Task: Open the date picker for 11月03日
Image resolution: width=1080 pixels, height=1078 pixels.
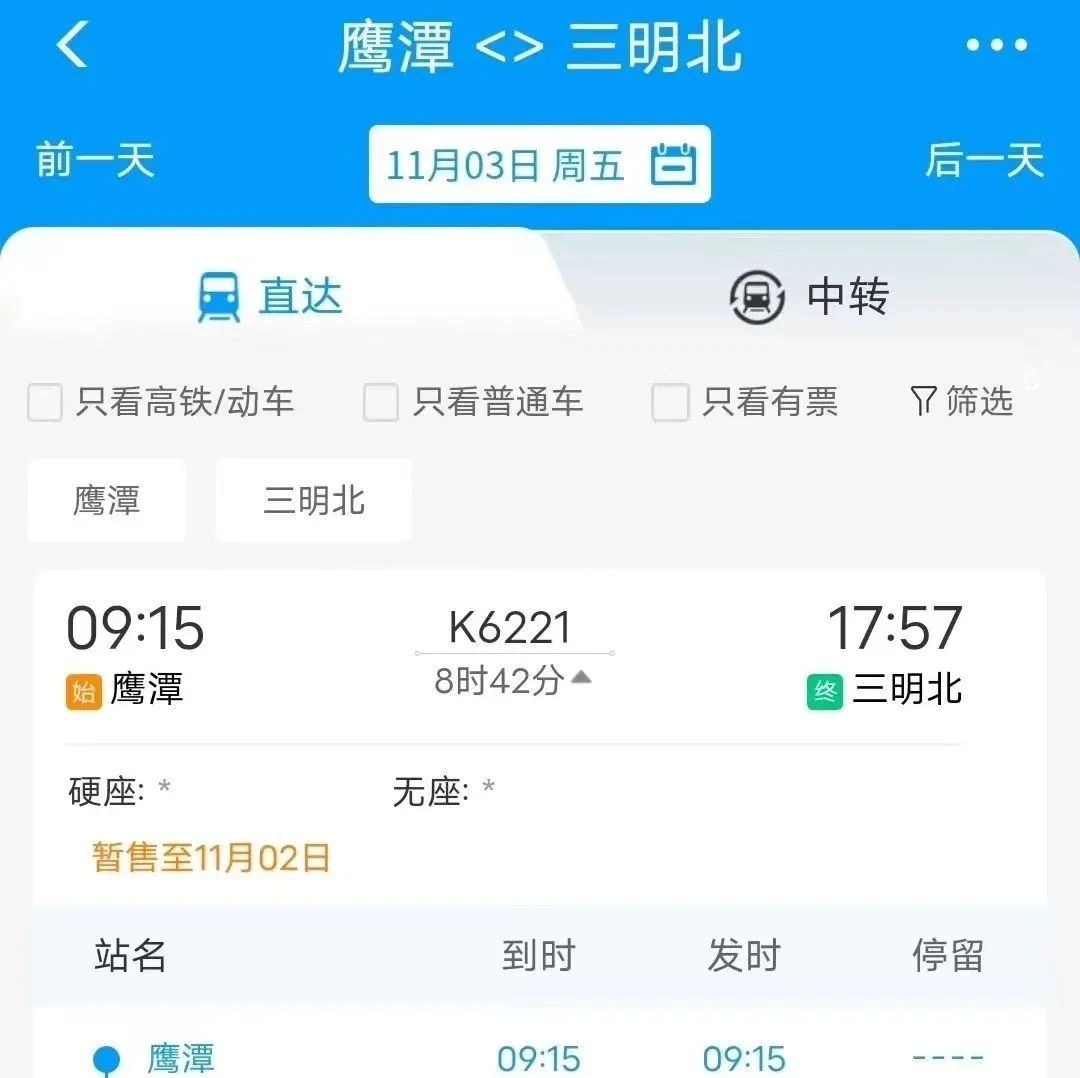Action: [x=540, y=164]
